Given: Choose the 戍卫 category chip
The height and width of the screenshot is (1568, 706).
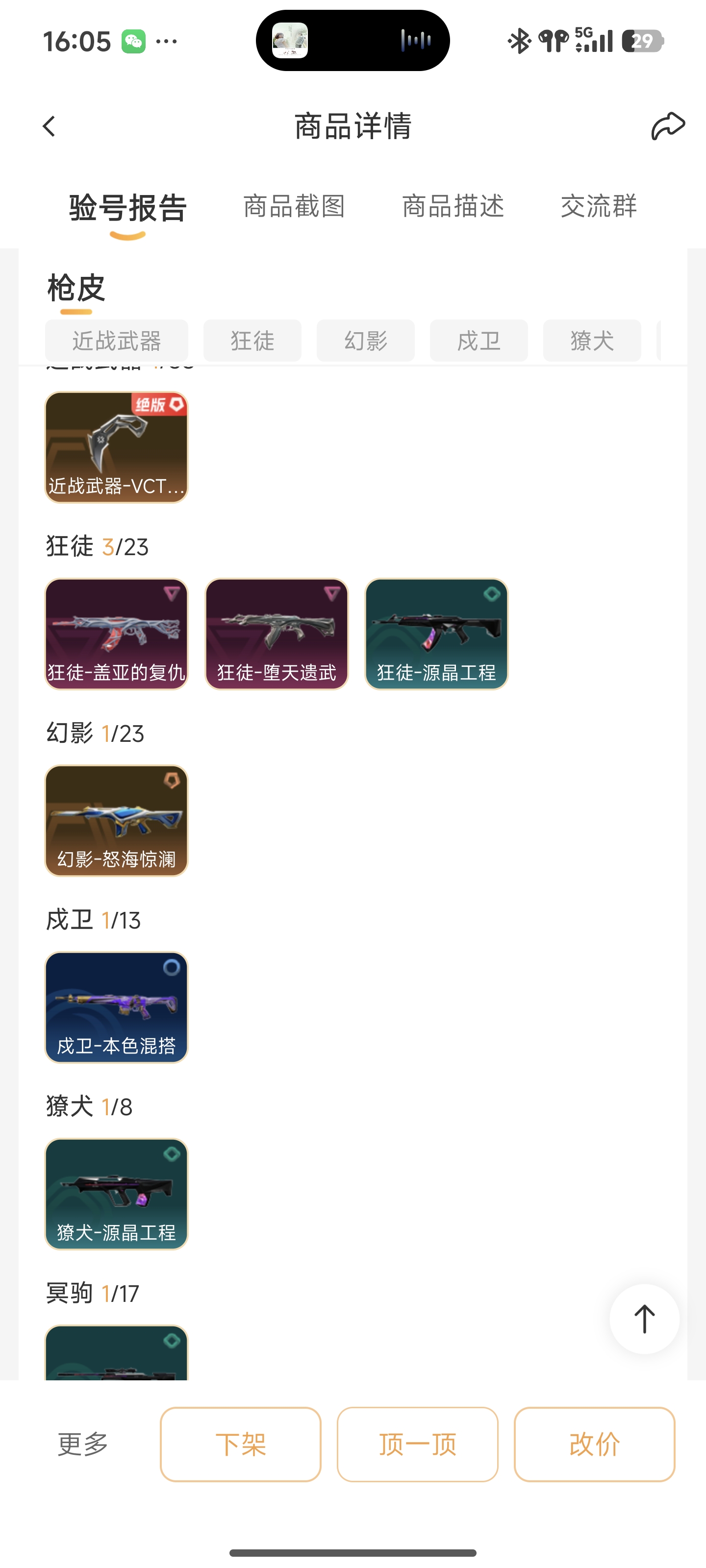Looking at the screenshot, I should [479, 341].
